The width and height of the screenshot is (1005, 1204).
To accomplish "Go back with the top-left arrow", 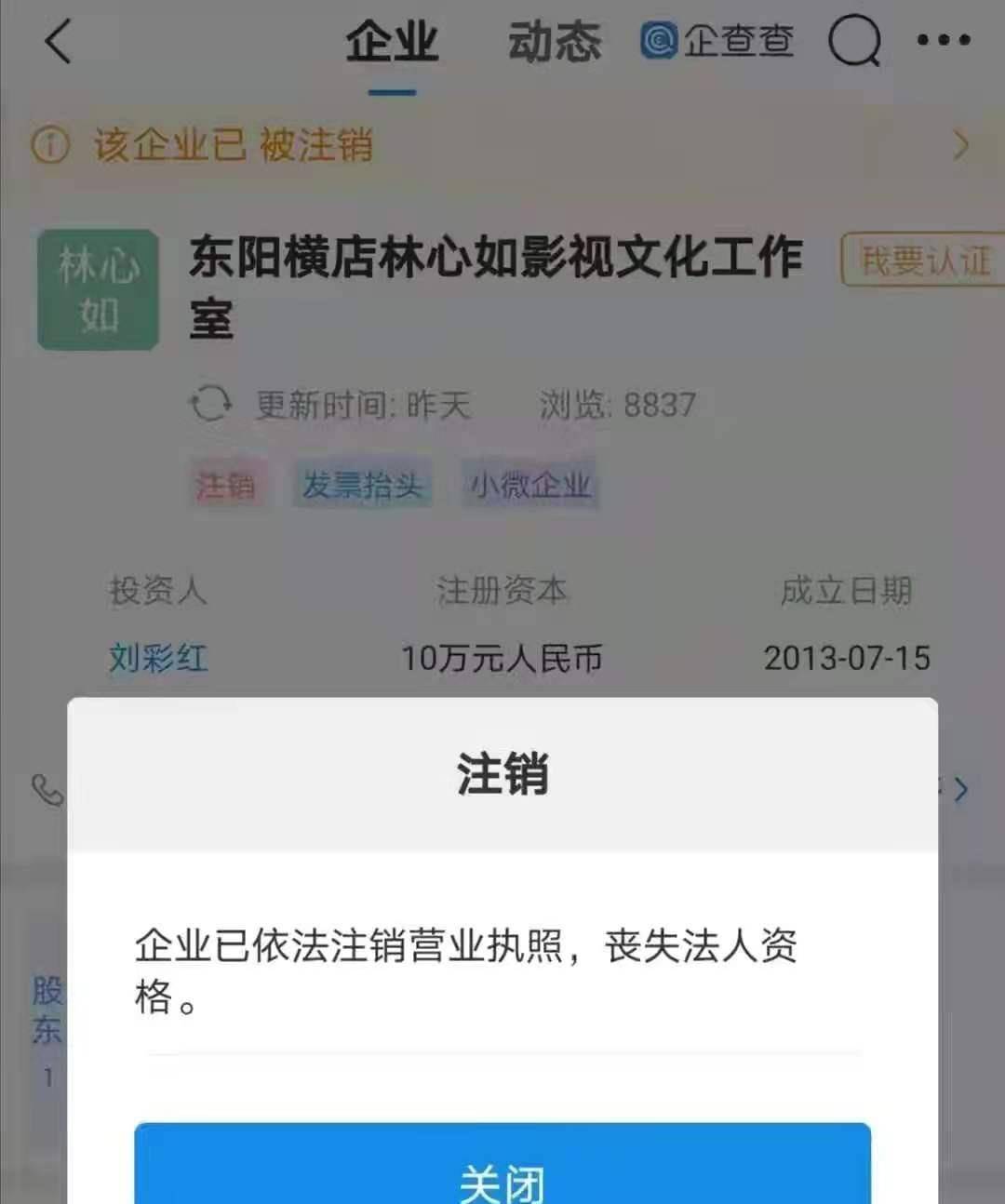I will [x=58, y=43].
